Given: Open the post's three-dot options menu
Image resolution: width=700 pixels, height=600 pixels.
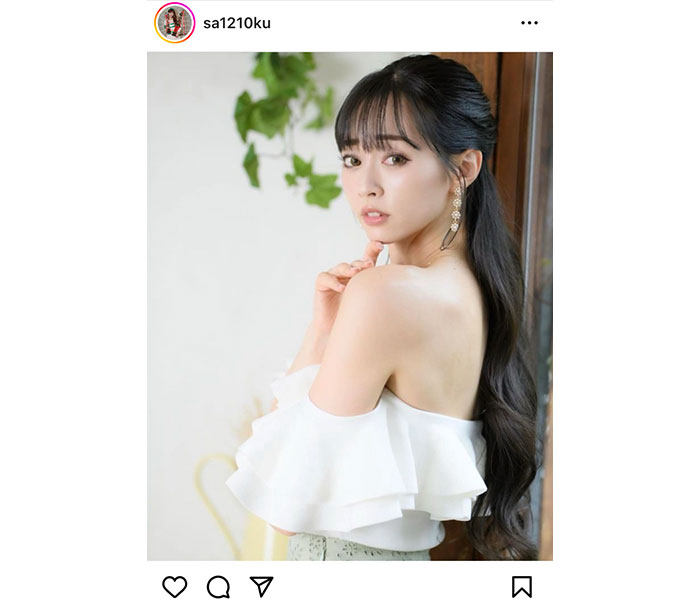Looking at the screenshot, I should point(529,23).
